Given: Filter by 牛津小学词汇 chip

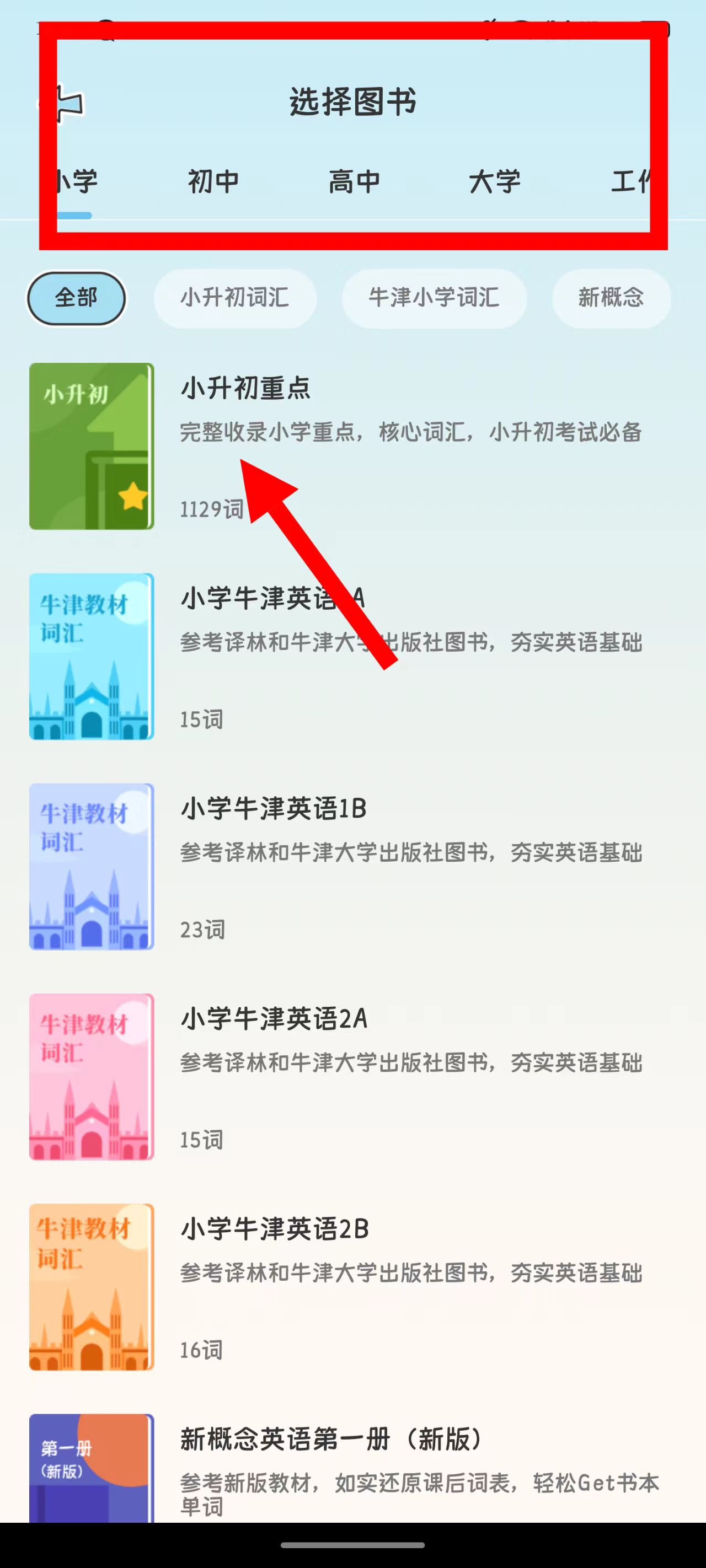Looking at the screenshot, I should pyautogui.click(x=434, y=298).
